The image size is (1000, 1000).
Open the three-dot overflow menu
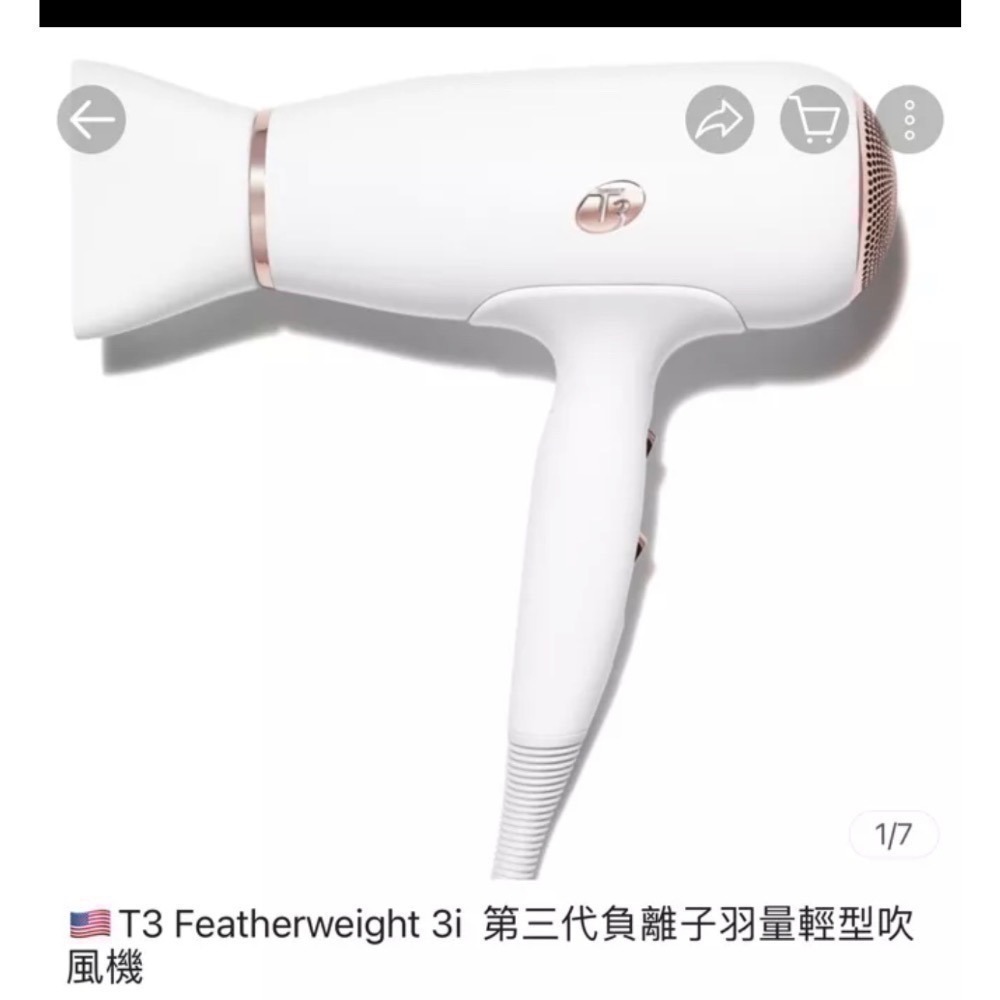pyautogui.click(x=909, y=120)
